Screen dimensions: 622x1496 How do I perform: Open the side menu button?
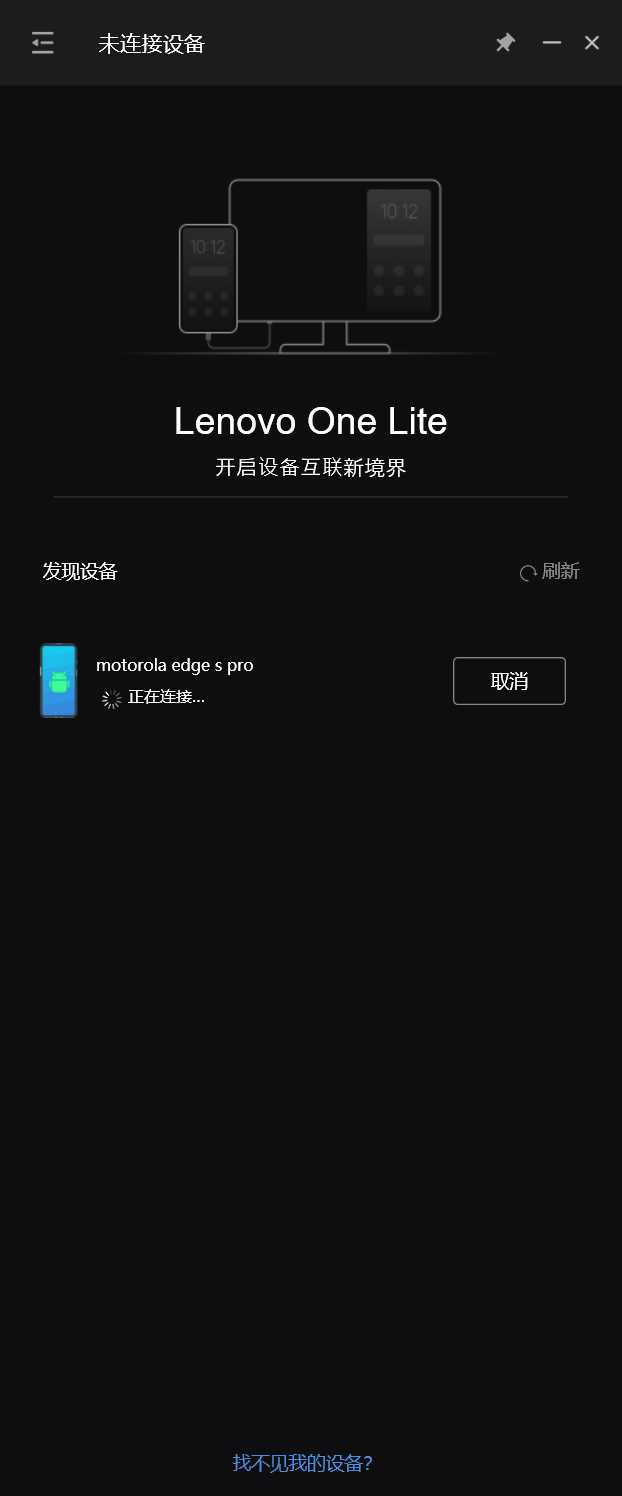coord(42,43)
